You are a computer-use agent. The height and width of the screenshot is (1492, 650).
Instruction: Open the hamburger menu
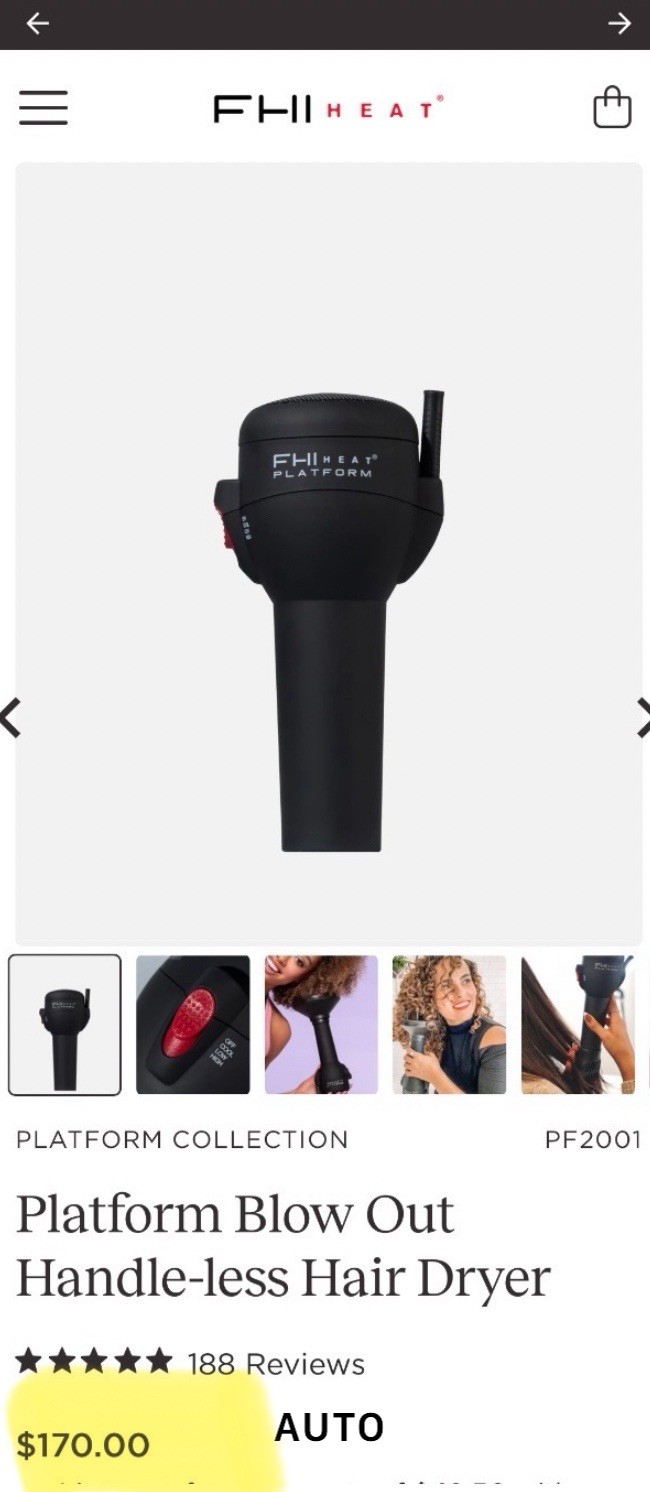click(x=43, y=107)
